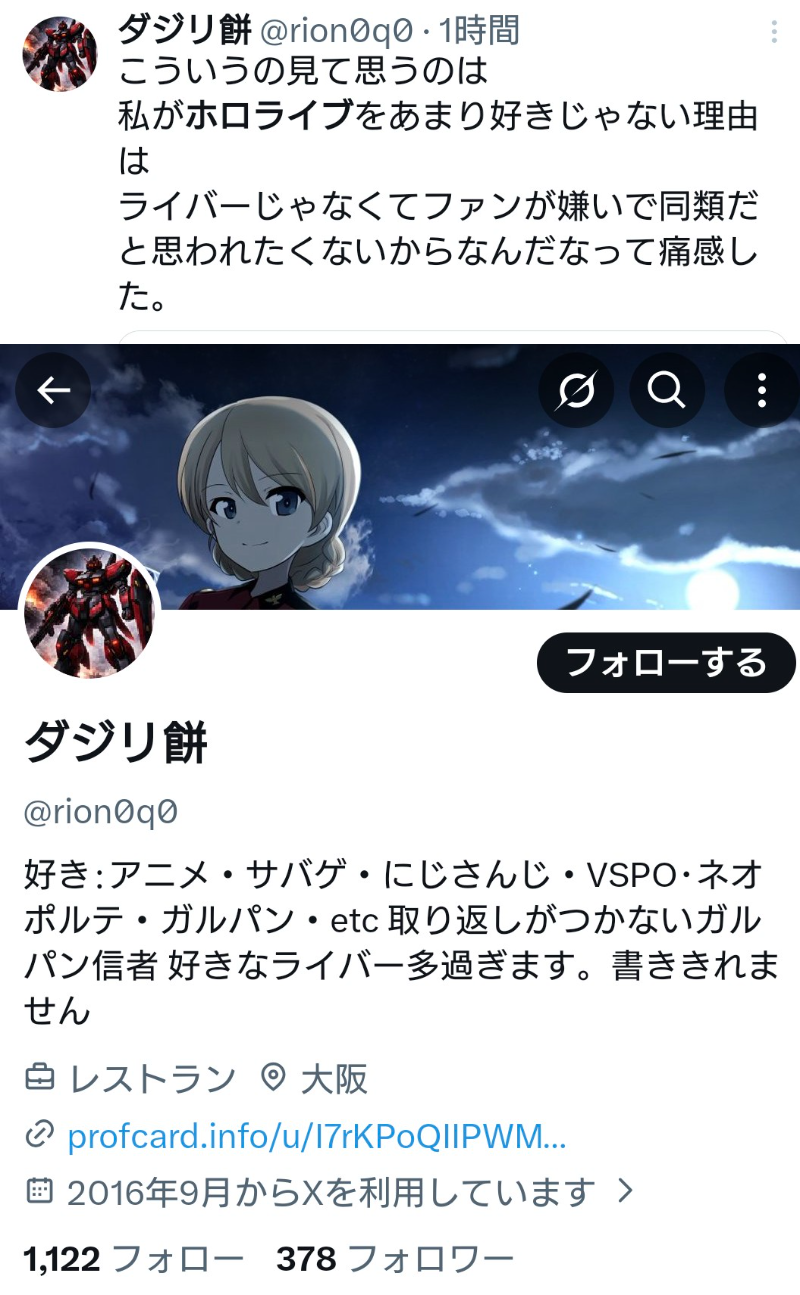Screen dimensions: 800x1295
Task: Open the profcard.info link
Action: (316, 1137)
